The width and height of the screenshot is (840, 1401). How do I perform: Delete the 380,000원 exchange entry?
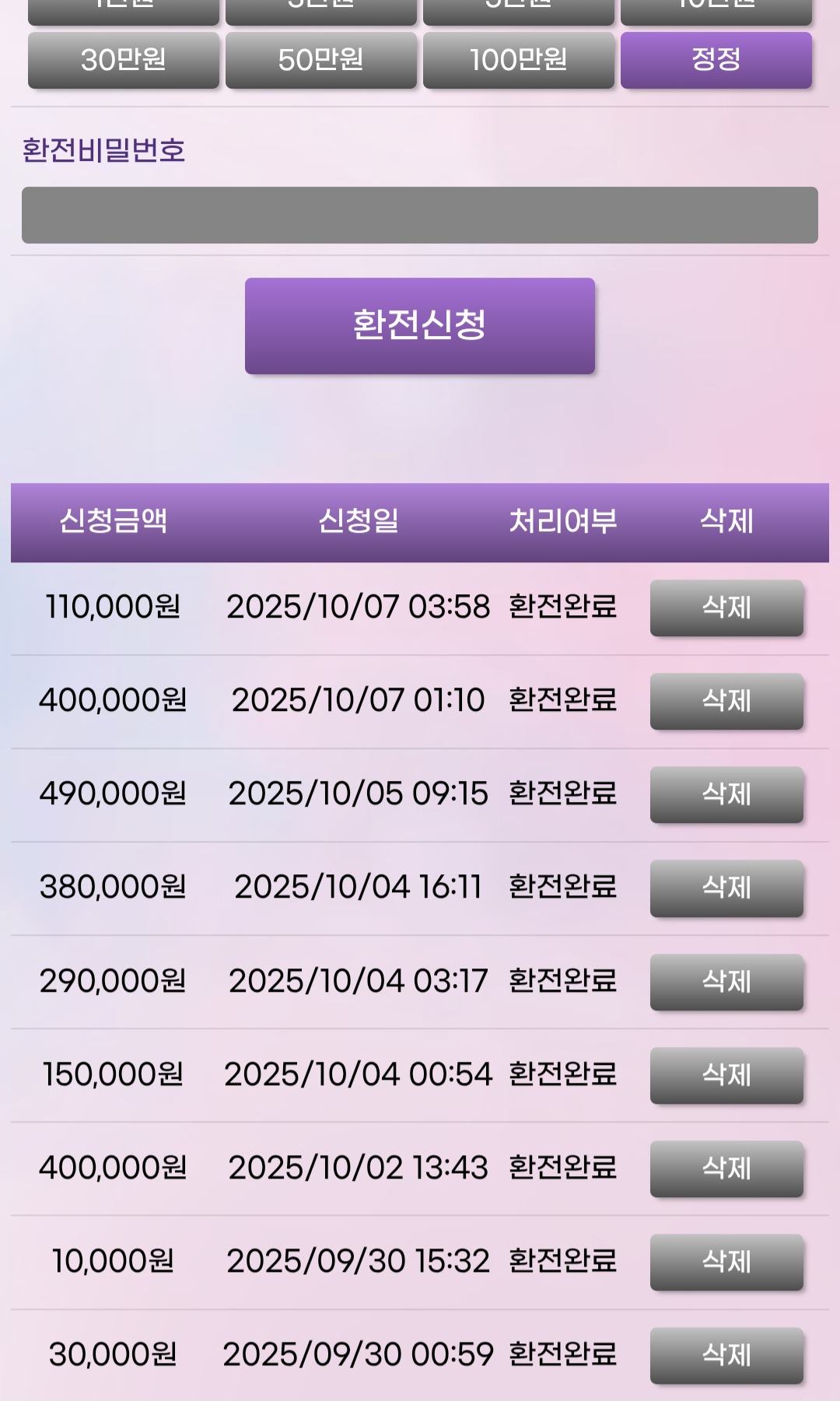pyautogui.click(x=726, y=888)
